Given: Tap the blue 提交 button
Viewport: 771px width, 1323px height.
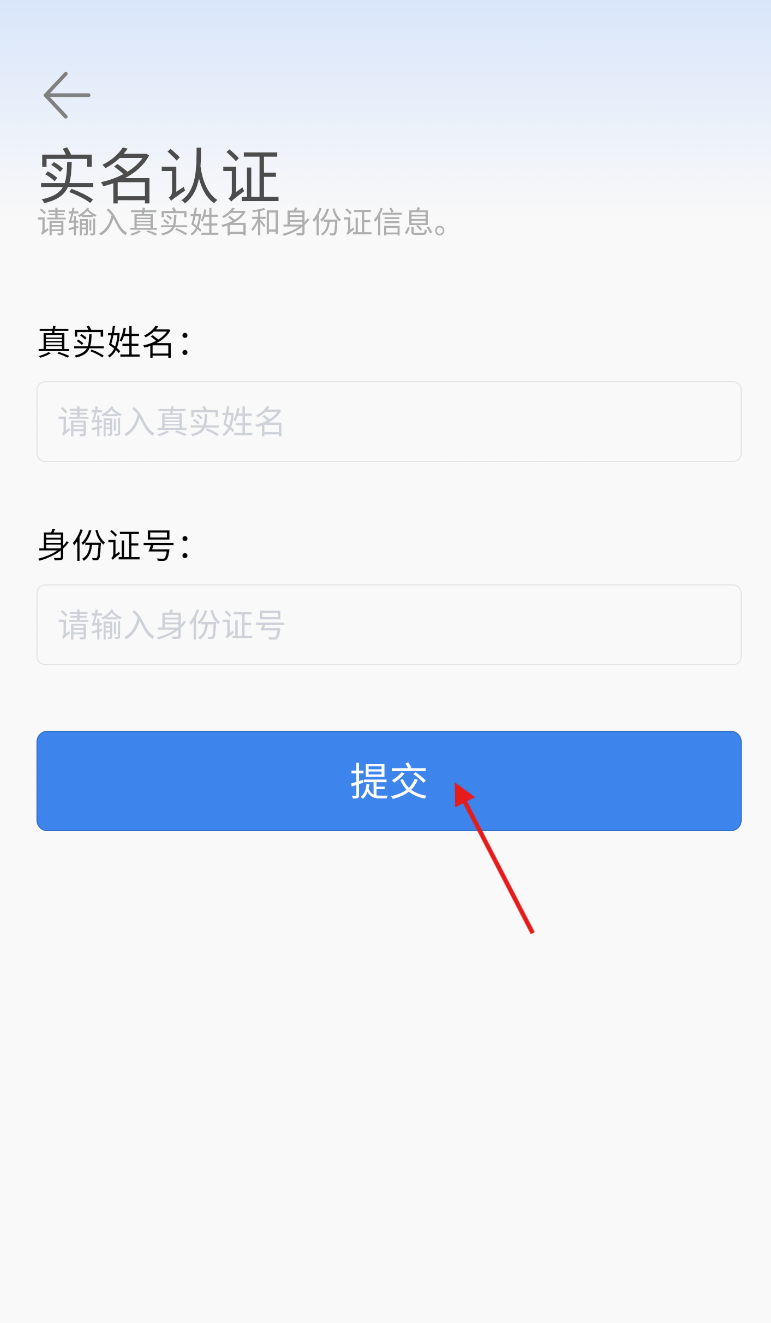Looking at the screenshot, I should coord(389,781).
